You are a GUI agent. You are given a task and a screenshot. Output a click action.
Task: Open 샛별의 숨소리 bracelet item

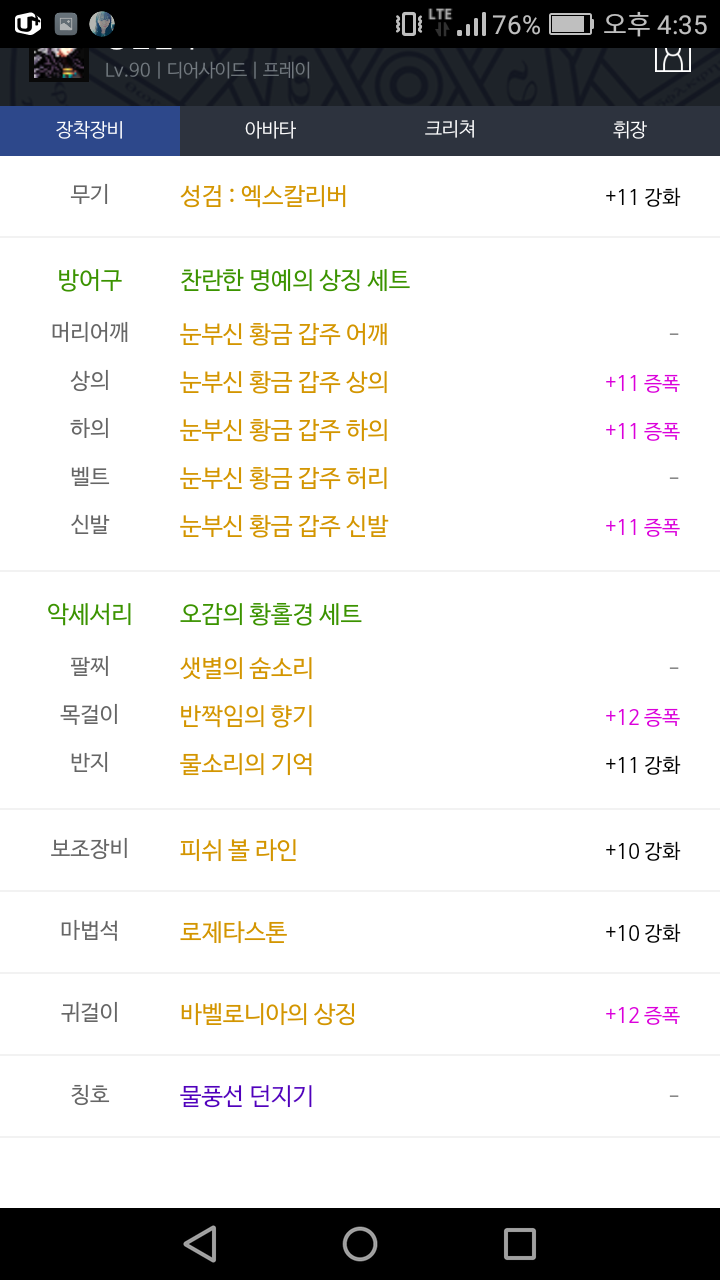click(x=247, y=668)
